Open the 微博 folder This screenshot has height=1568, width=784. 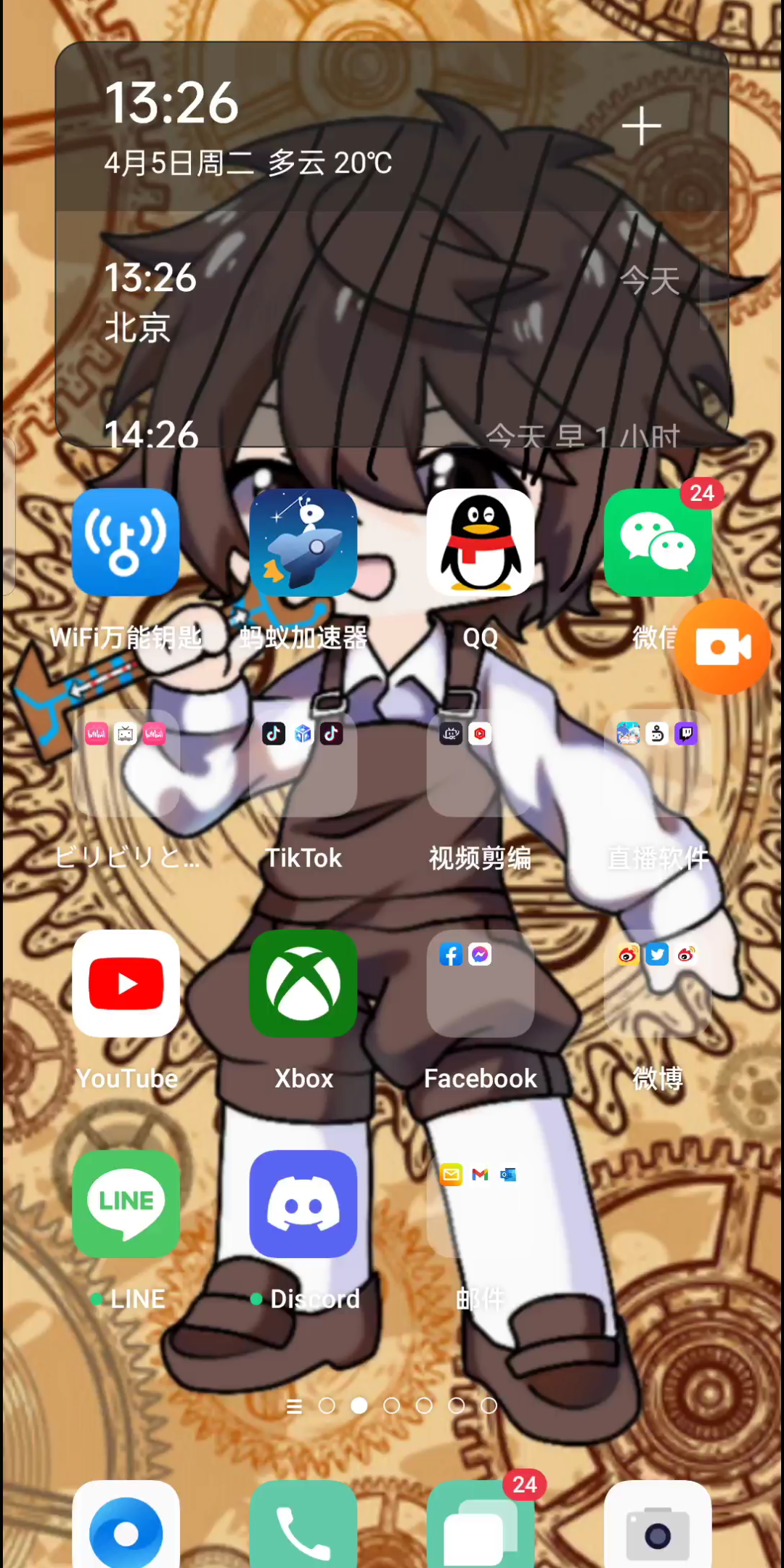[657, 984]
